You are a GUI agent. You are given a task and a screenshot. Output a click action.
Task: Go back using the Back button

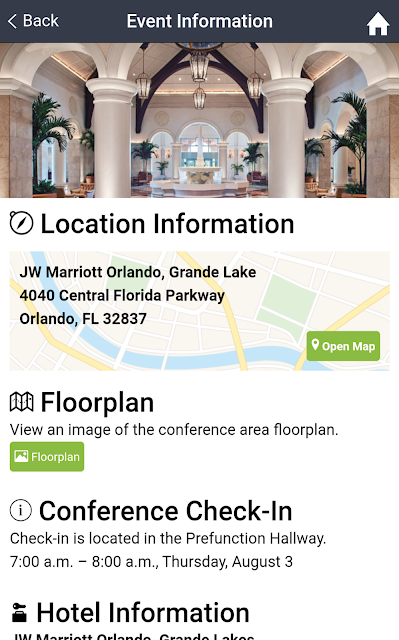tap(33, 21)
